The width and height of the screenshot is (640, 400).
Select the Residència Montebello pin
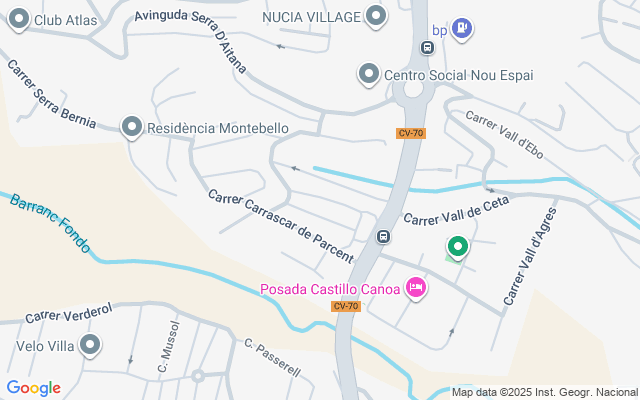[131, 128]
